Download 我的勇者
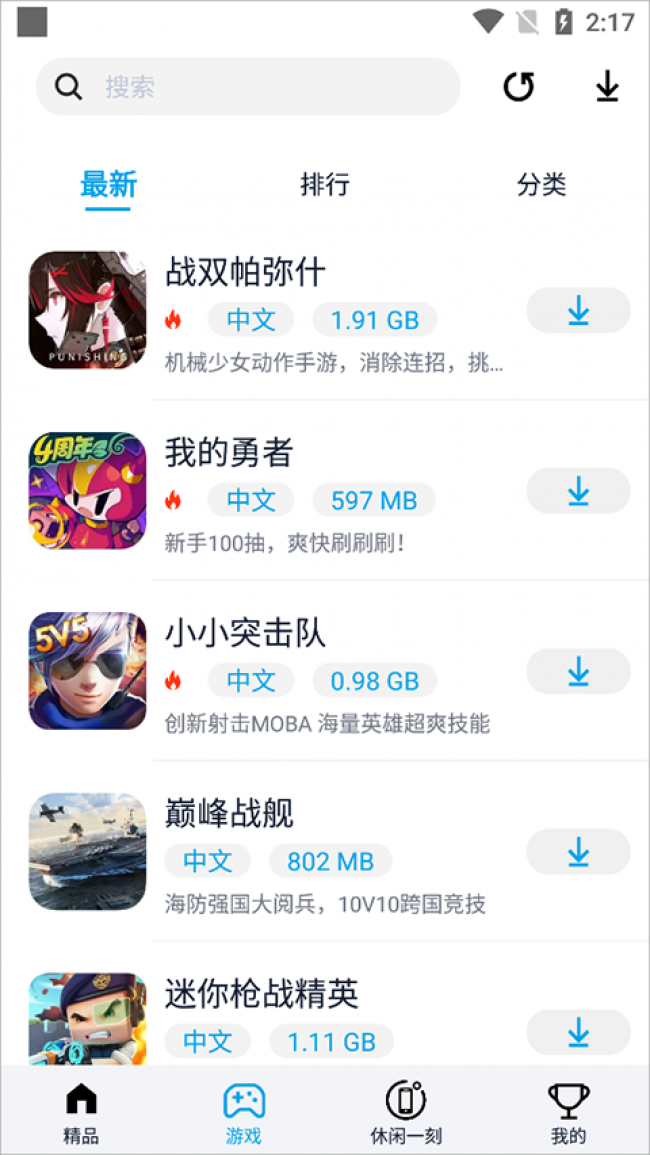Viewport: 650px width, 1155px height. [578, 491]
